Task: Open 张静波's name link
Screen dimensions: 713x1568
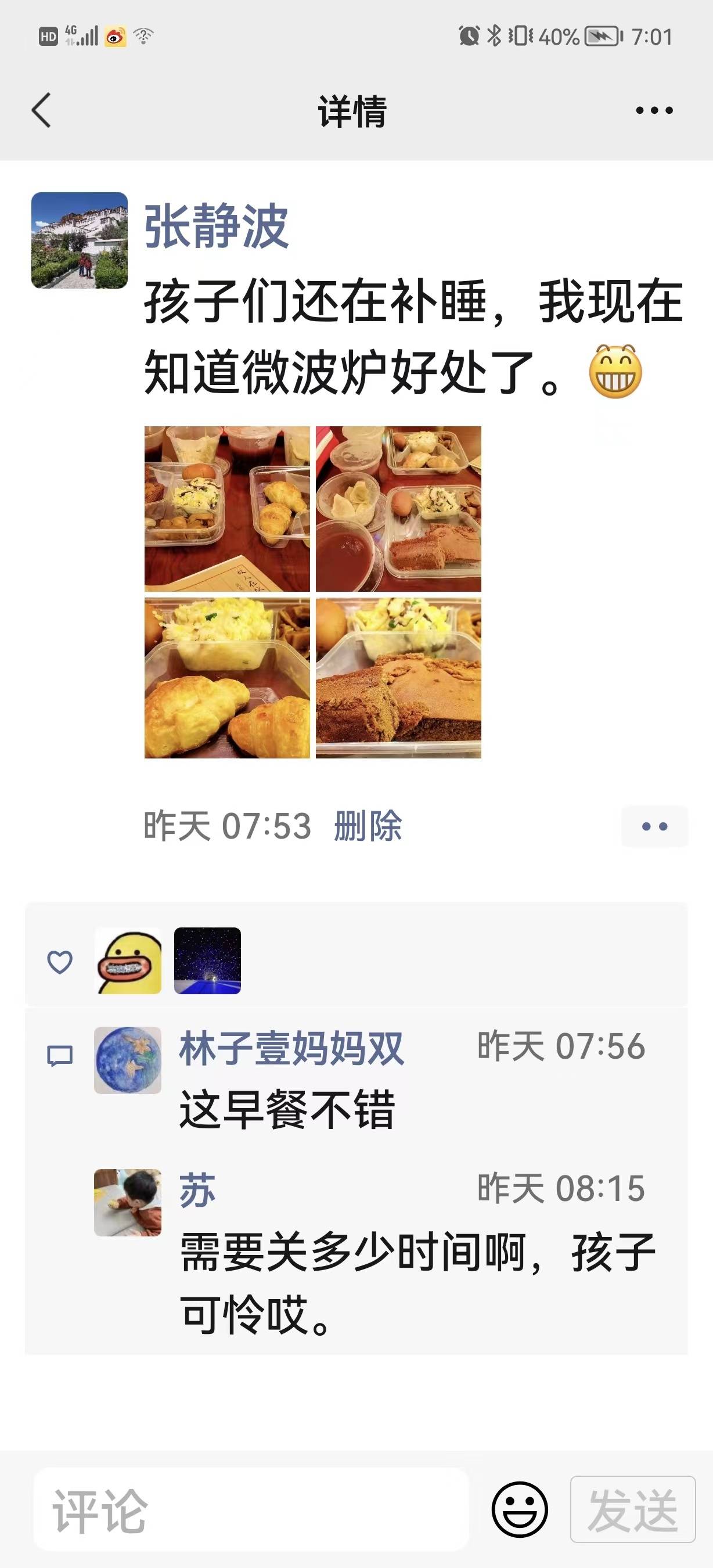Action: pos(216,226)
